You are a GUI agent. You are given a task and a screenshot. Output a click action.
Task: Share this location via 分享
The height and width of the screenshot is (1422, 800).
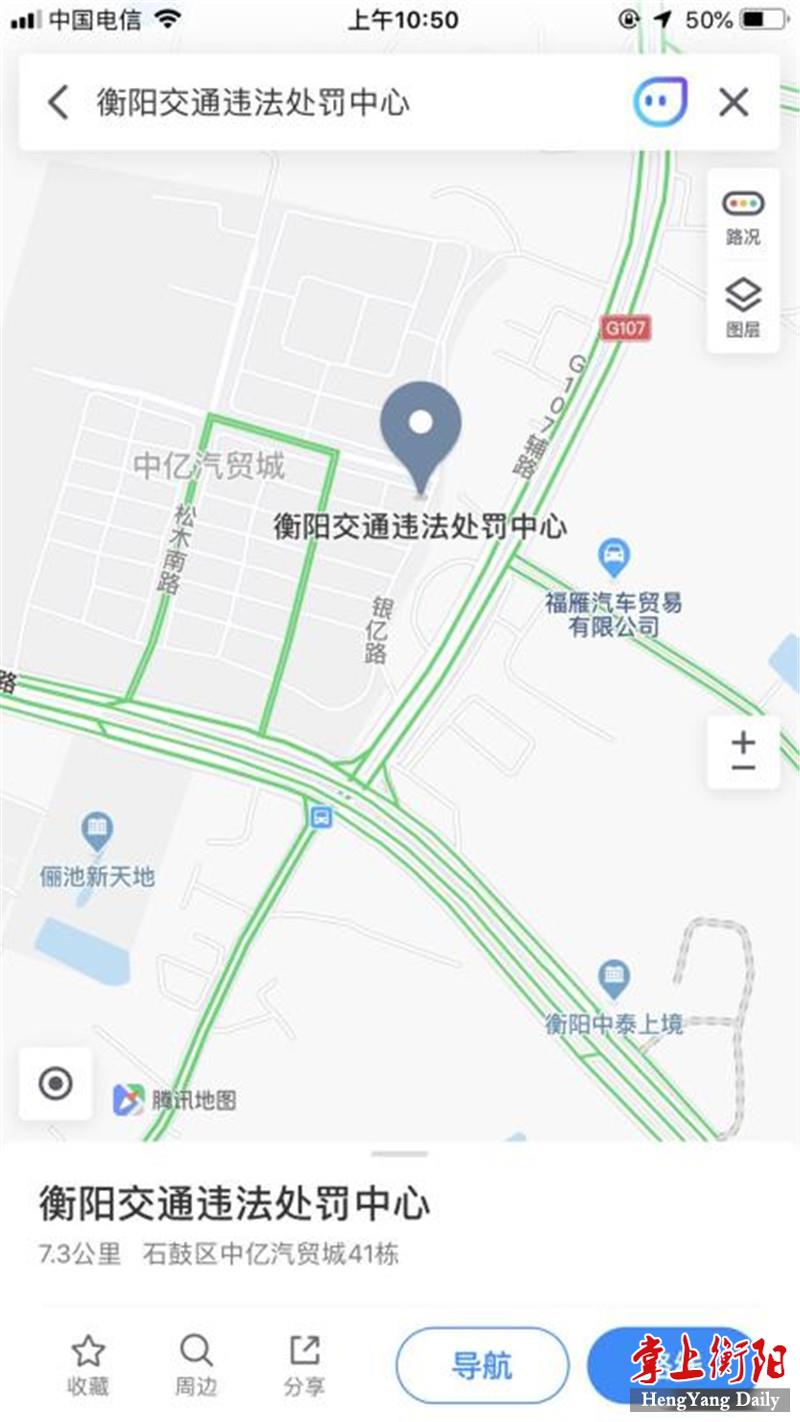(x=304, y=1365)
